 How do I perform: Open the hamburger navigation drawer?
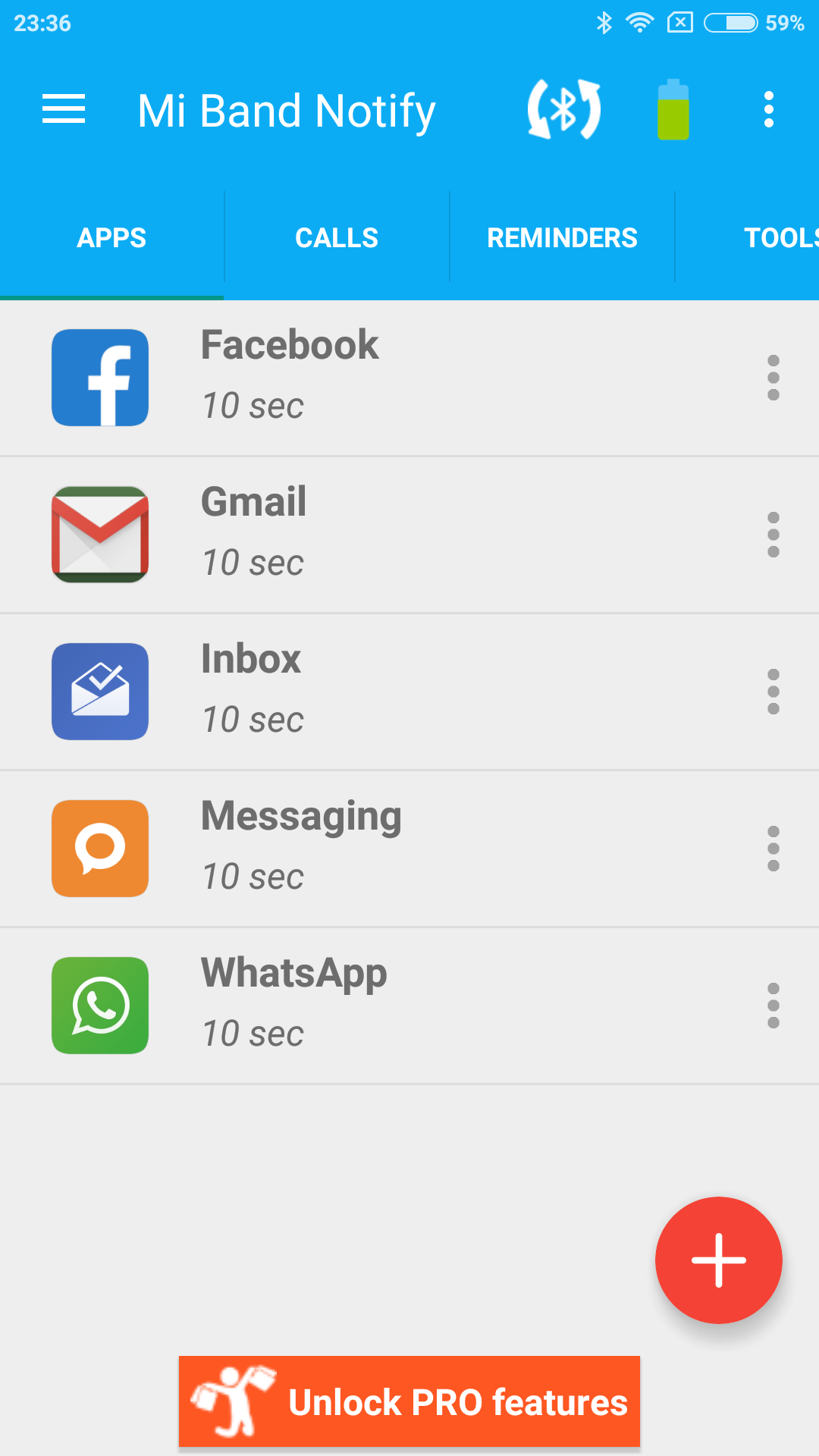[64, 110]
